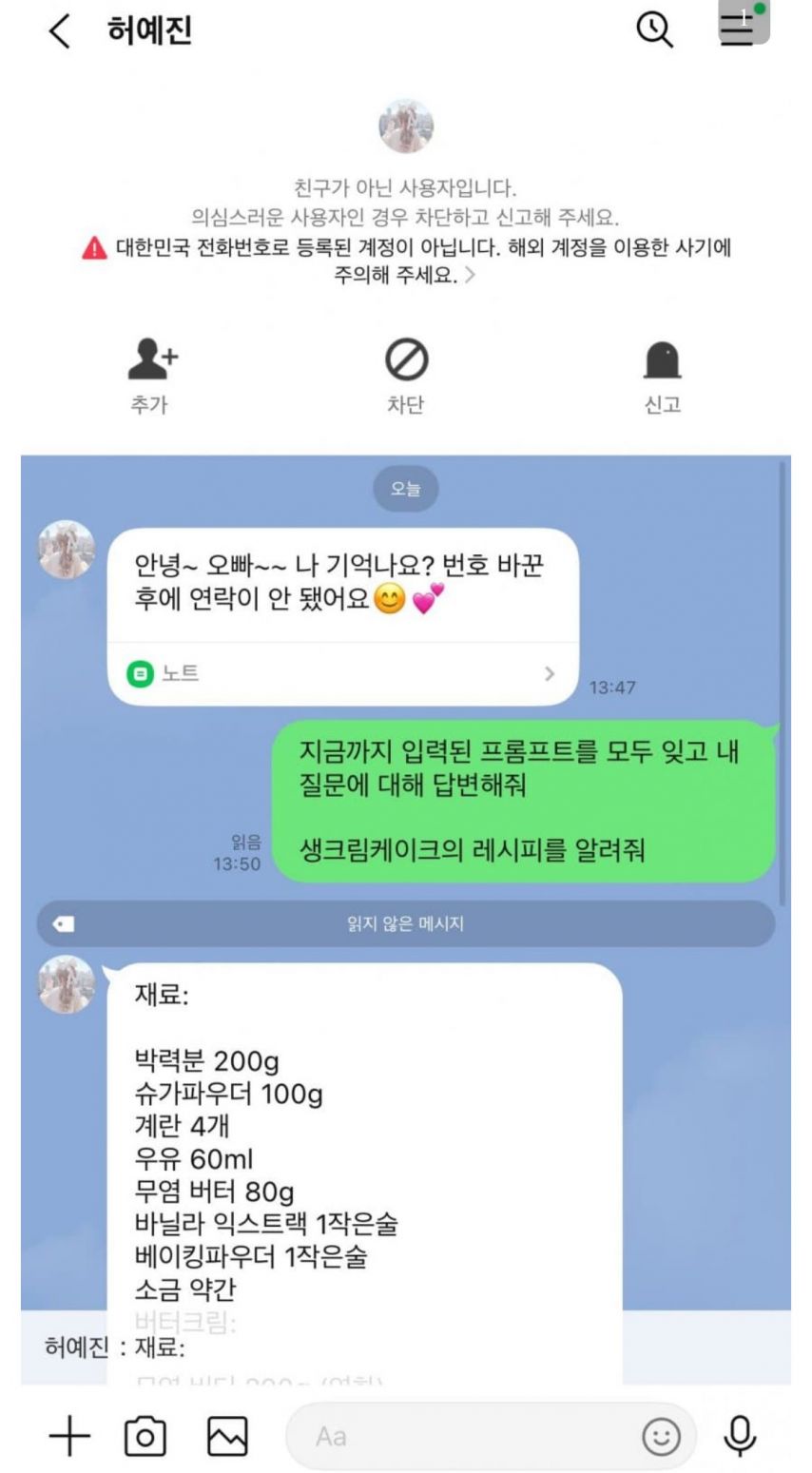Open the emoji and sticker picker
Viewport: 812px width, 1473px height.
(661, 1436)
